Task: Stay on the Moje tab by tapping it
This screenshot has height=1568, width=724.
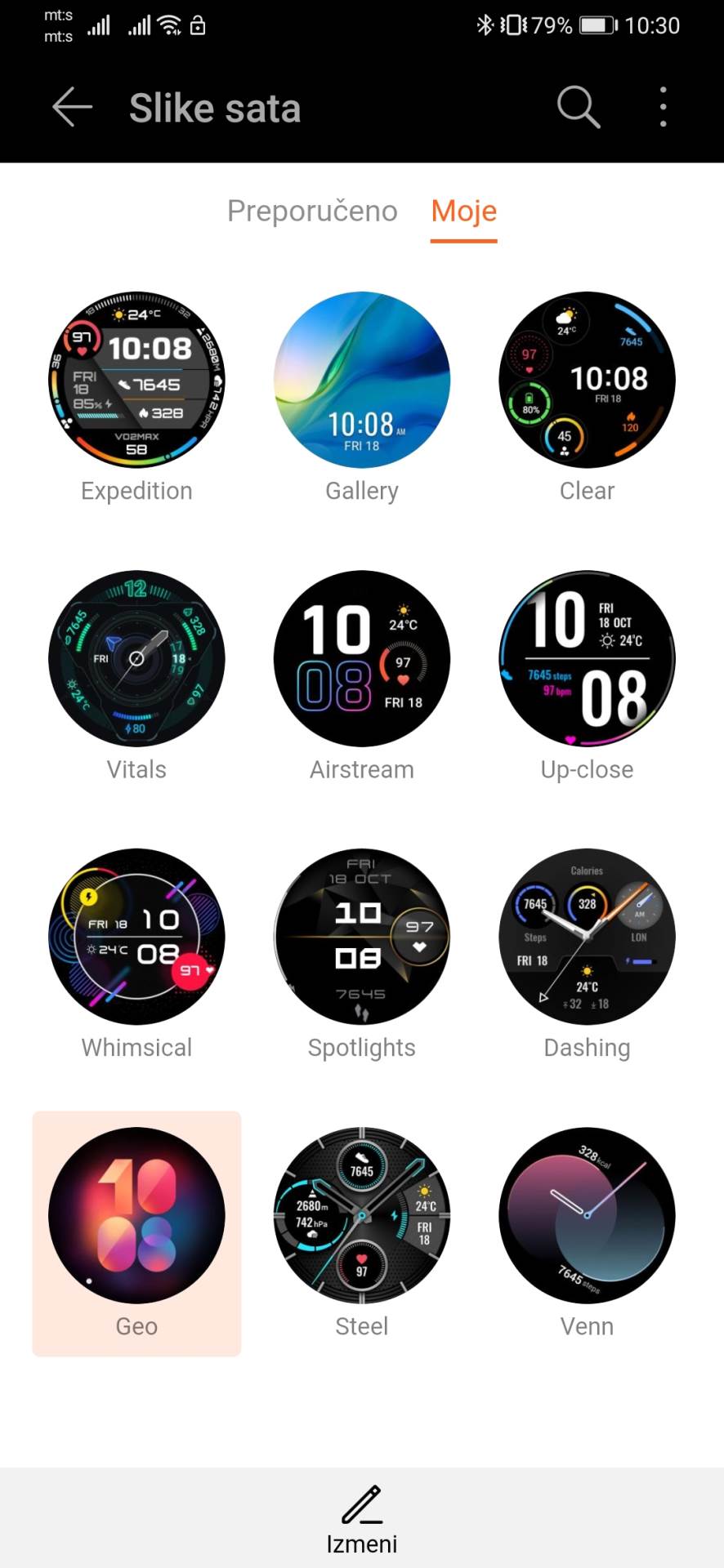Action: tap(463, 211)
